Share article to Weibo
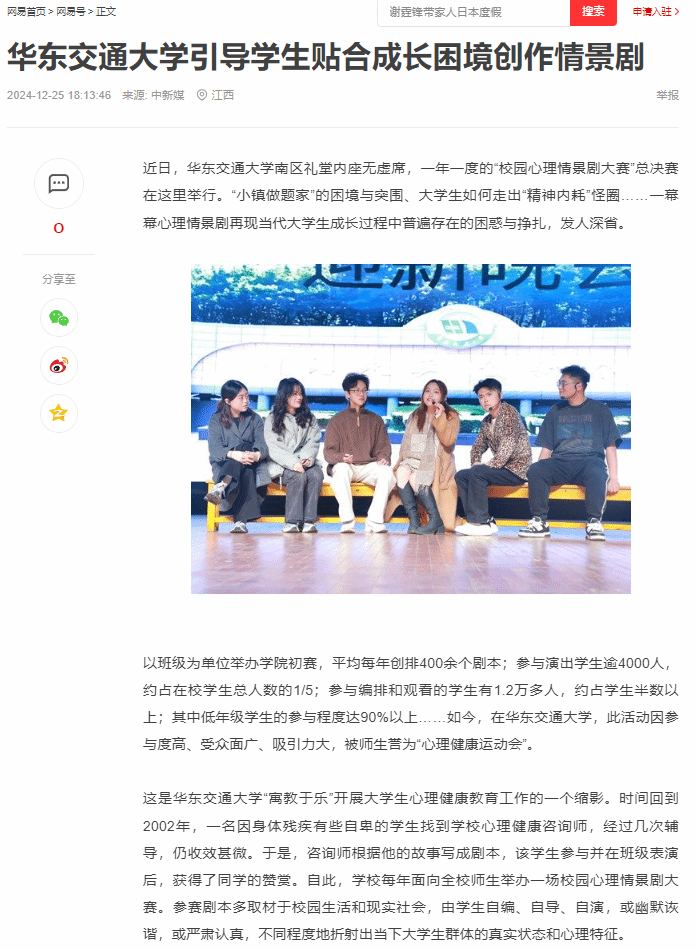Screen dimensions: 696x950 tap(59, 366)
